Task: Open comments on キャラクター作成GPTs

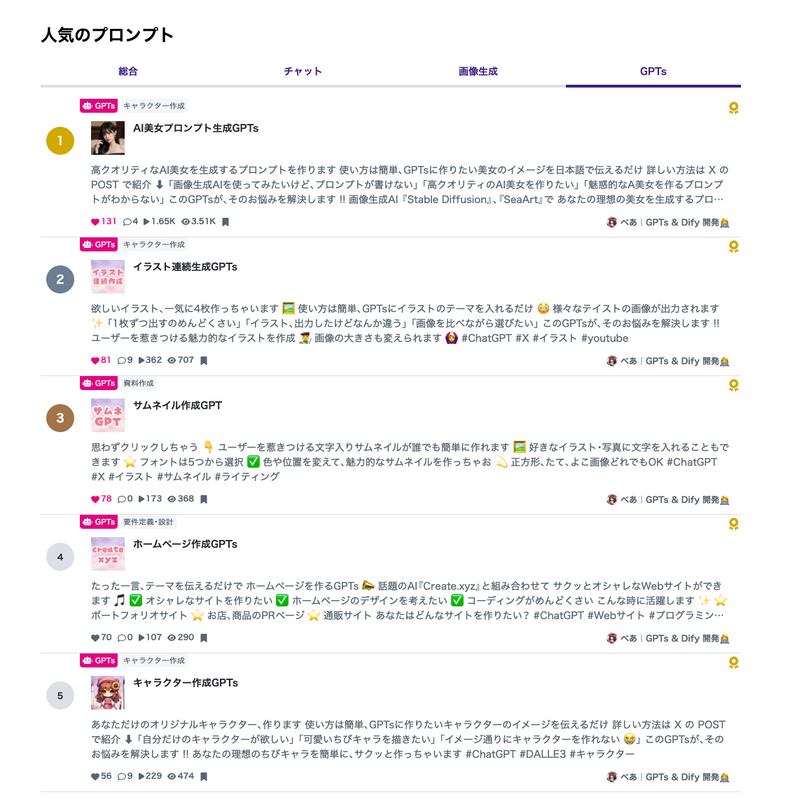Action: (123, 777)
